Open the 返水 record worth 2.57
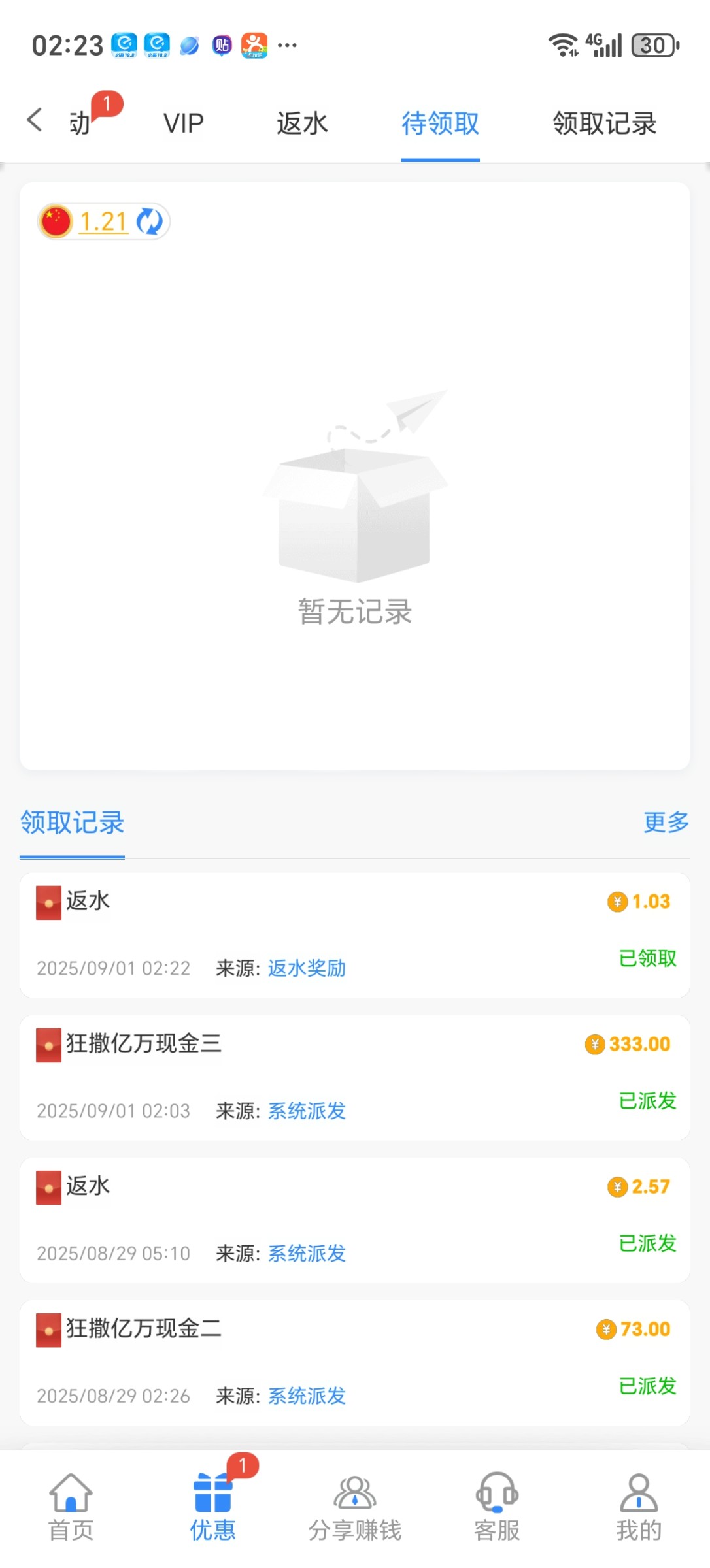The width and height of the screenshot is (710, 1568). coord(354,1219)
